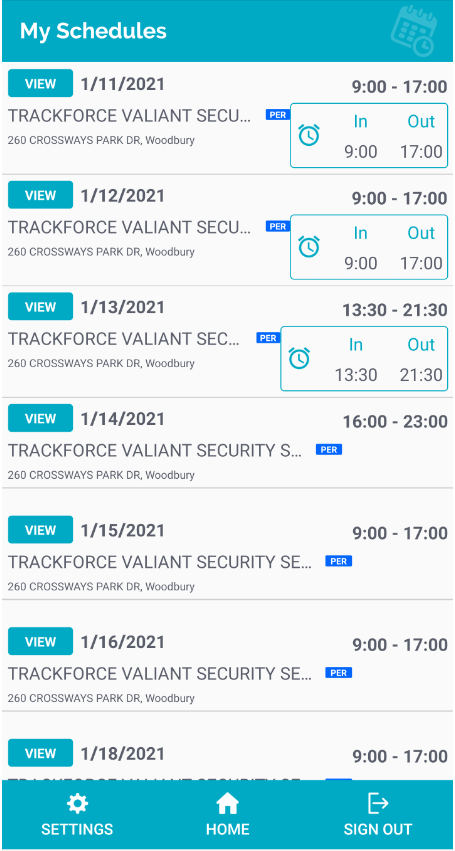
Task: Open the clock in/out box for 1/11/2021
Action: [x=369, y=136]
